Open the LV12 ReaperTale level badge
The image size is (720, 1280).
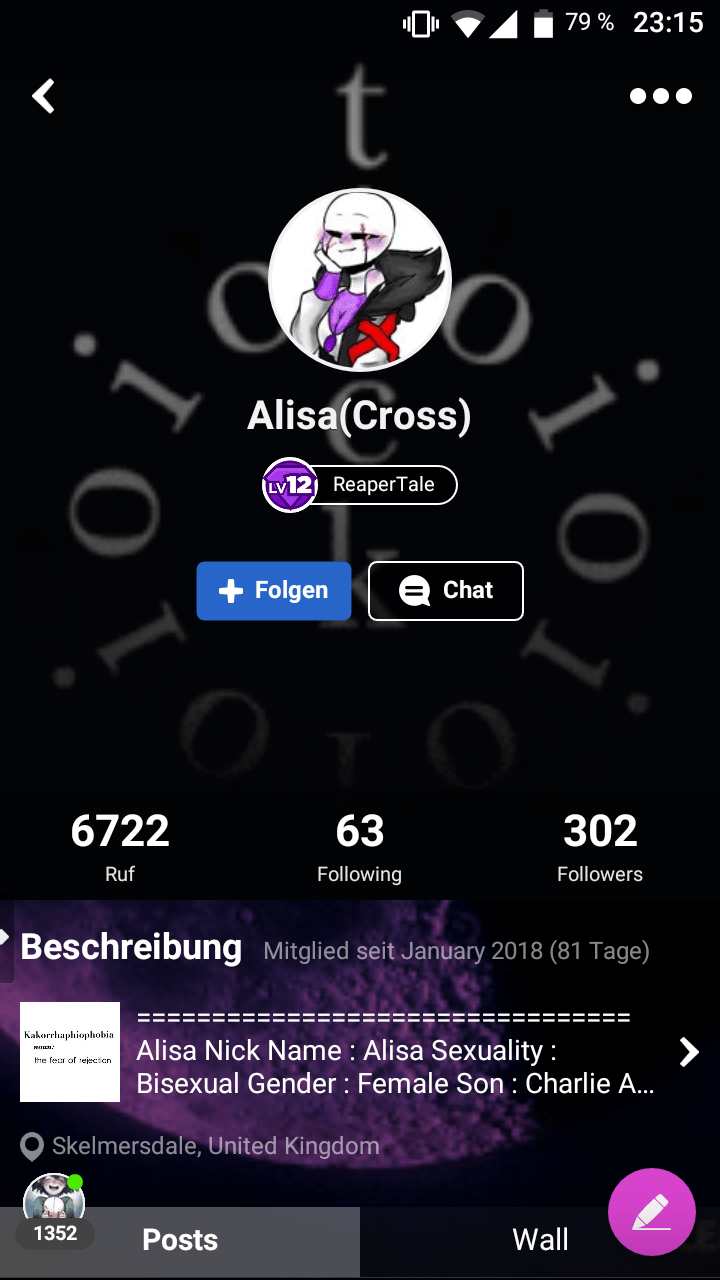click(360, 485)
